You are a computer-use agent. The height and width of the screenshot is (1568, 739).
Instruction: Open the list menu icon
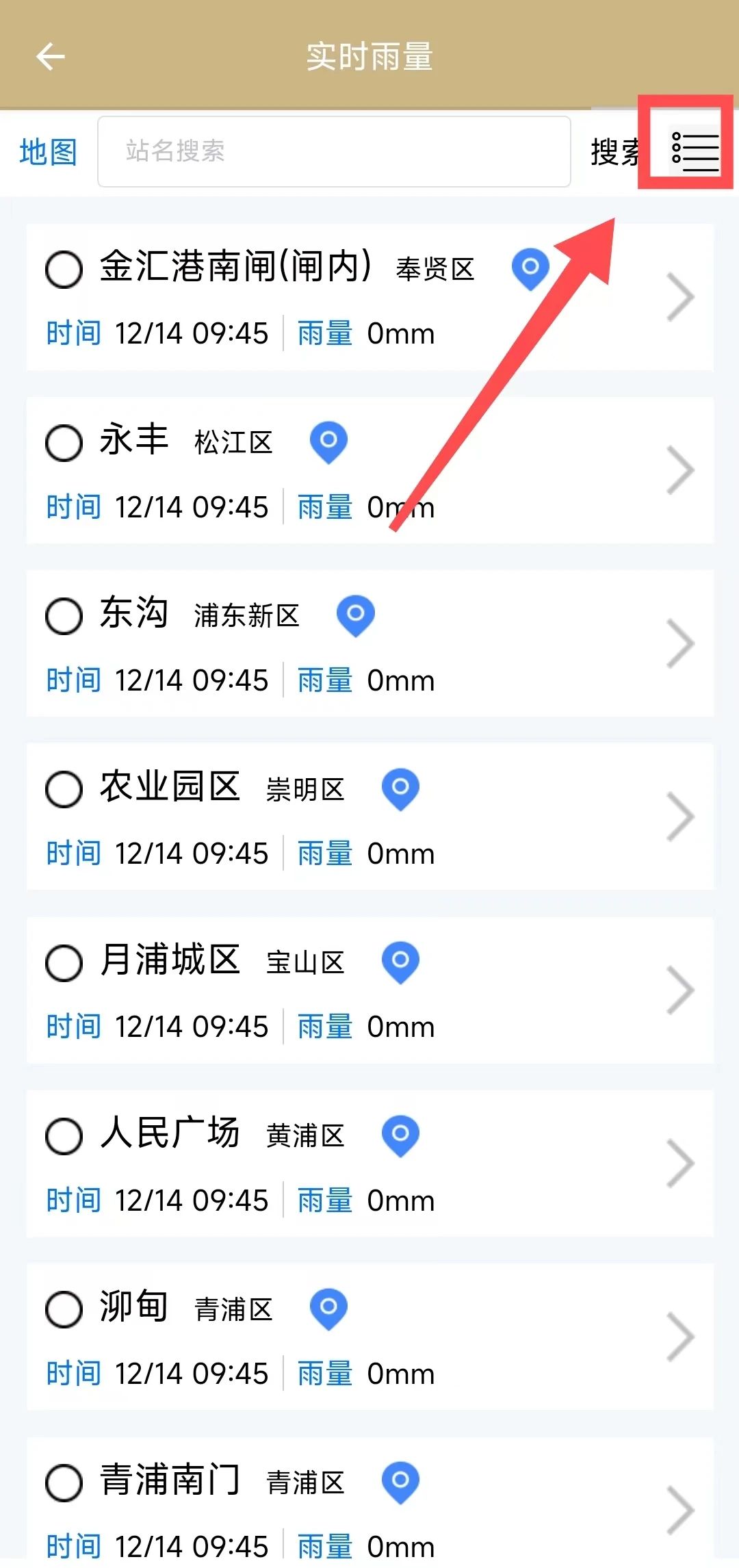coord(694,151)
